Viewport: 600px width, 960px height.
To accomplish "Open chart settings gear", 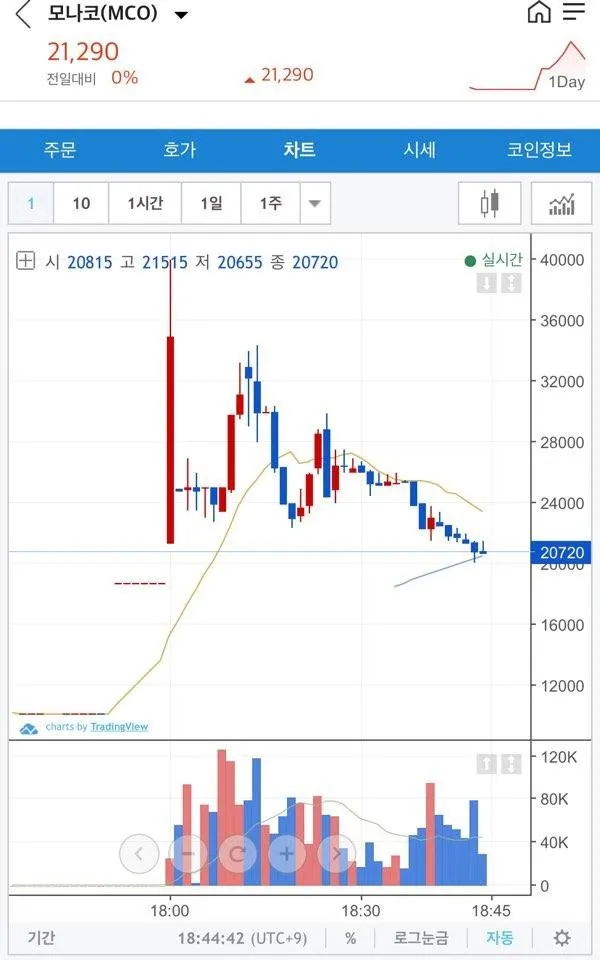I will click(x=562, y=938).
